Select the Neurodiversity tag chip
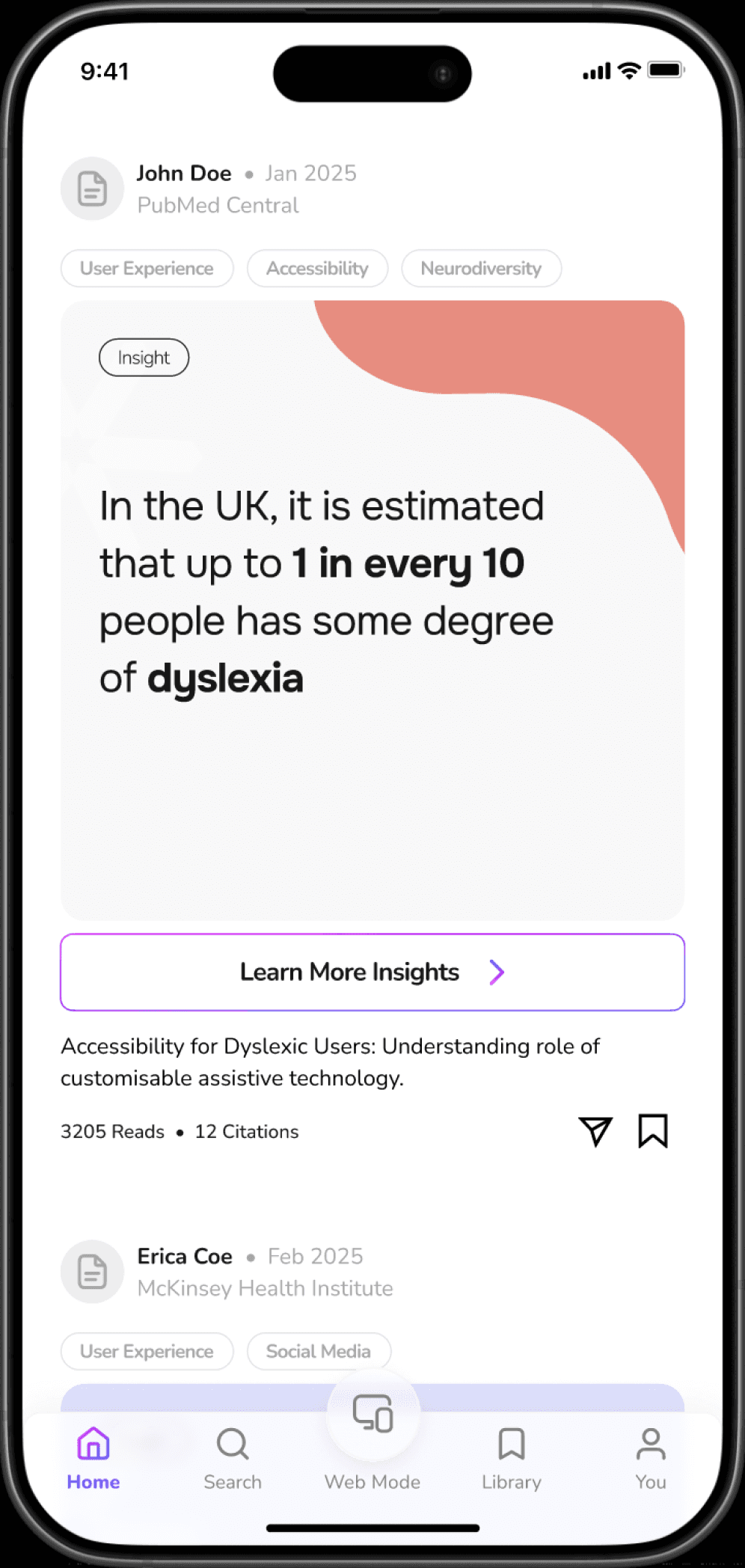The height and width of the screenshot is (1568, 745). click(x=481, y=268)
